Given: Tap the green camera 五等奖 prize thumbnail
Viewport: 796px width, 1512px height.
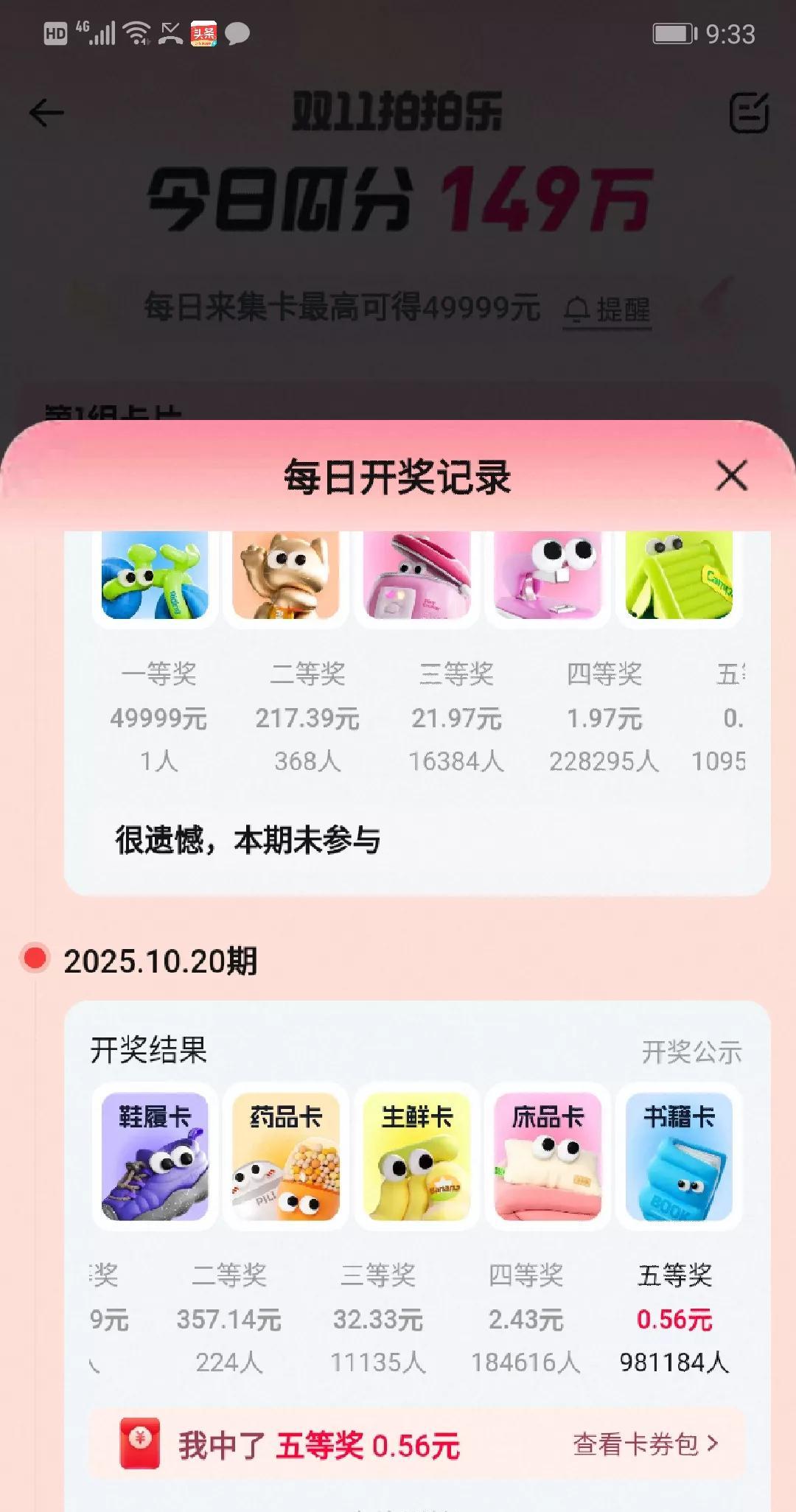Looking at the screenshot, I should [677, 573].
